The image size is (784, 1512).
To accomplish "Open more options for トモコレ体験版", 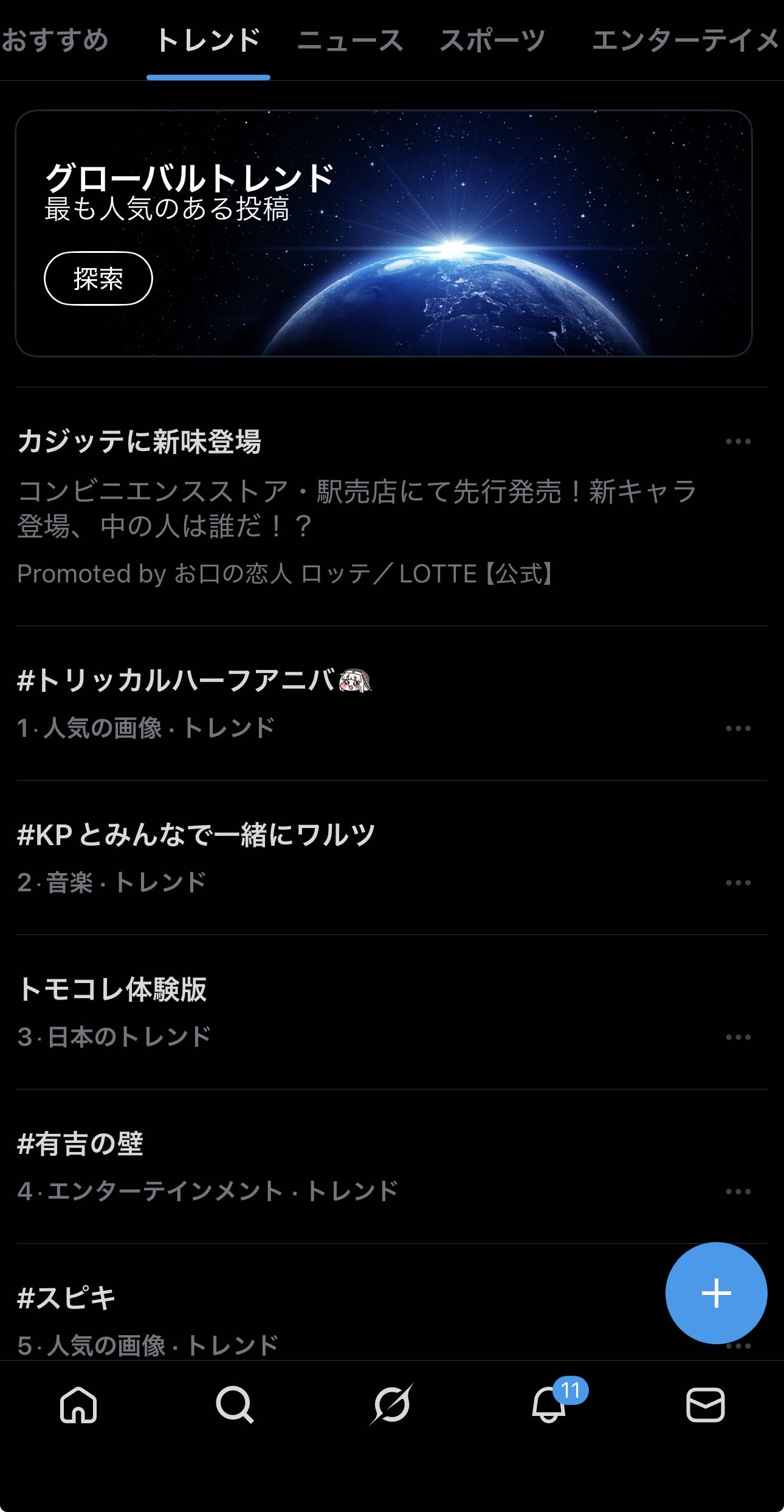I will (x=738, y=1037).
